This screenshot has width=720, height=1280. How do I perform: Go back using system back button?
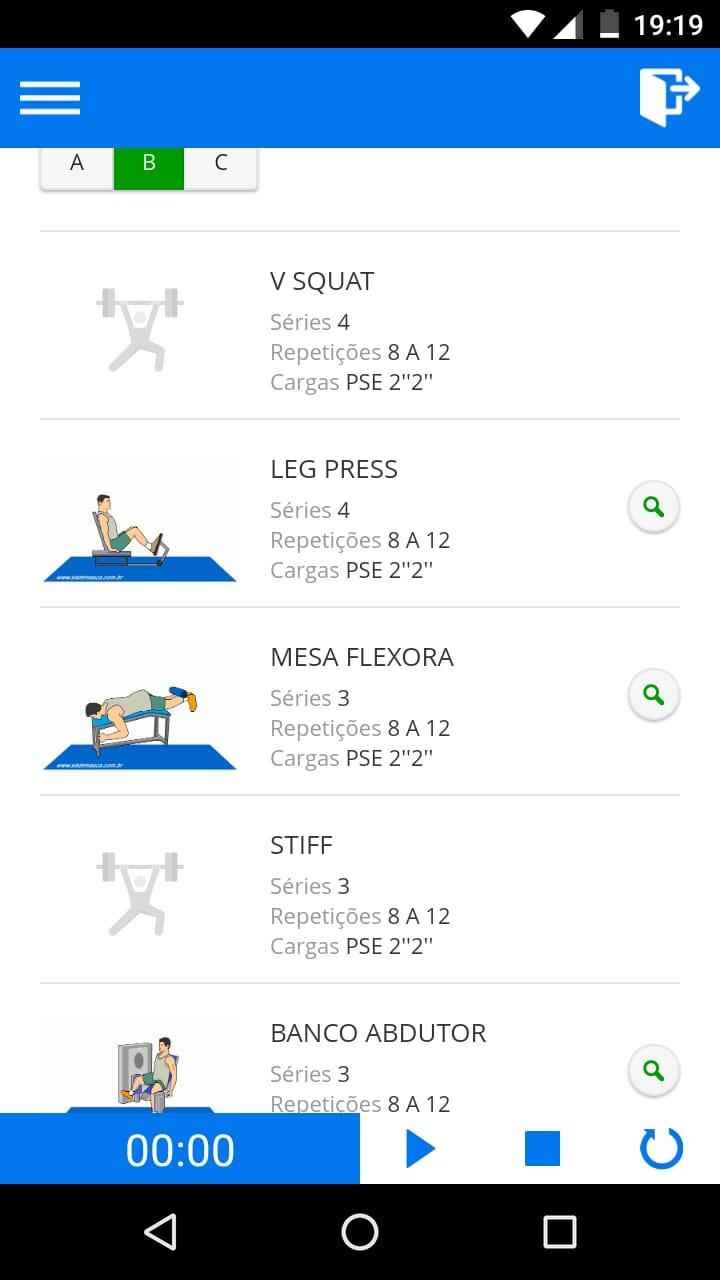tap(160, 1232)
